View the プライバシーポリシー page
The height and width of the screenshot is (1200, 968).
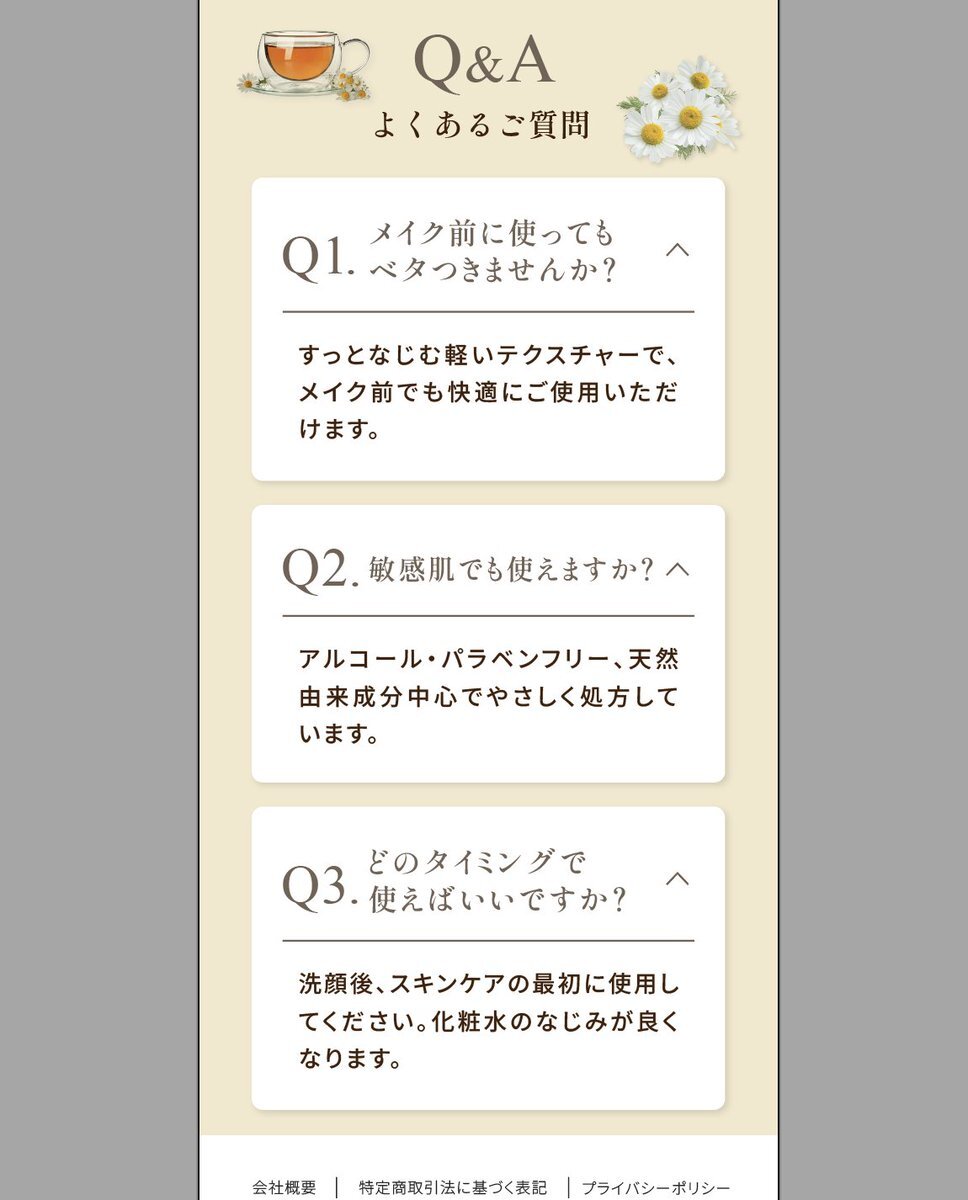(656, 1188)
